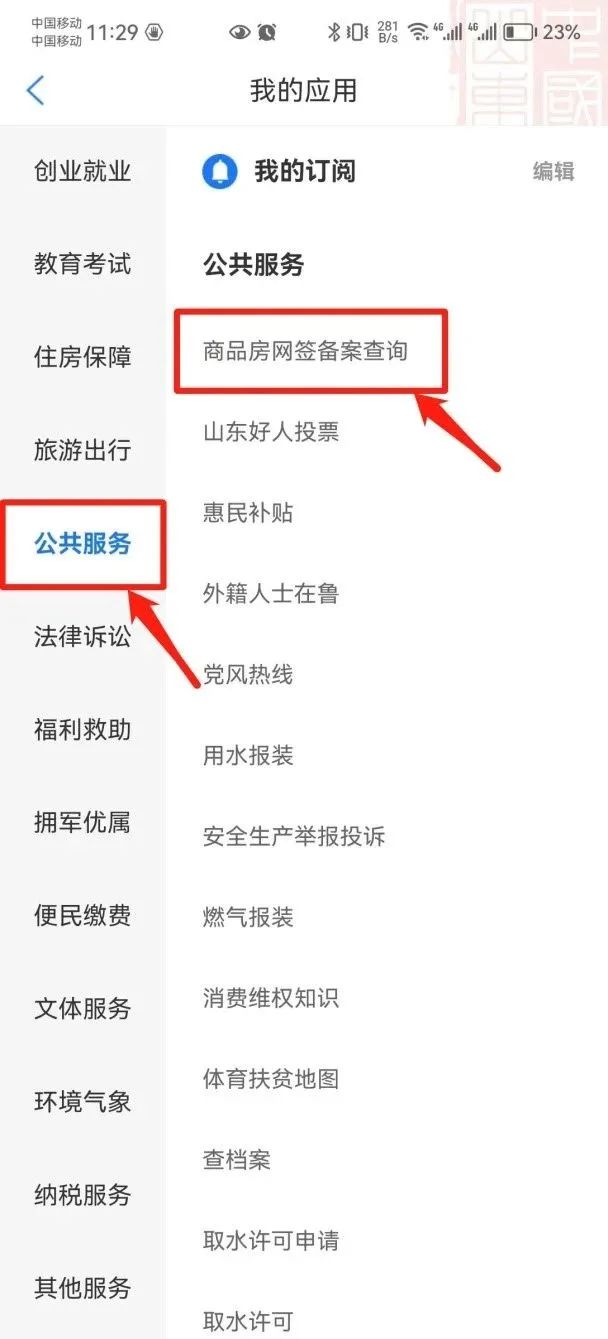Open the 惠民补贴 service
The image size is (608, 1339).
click(248, 513)
